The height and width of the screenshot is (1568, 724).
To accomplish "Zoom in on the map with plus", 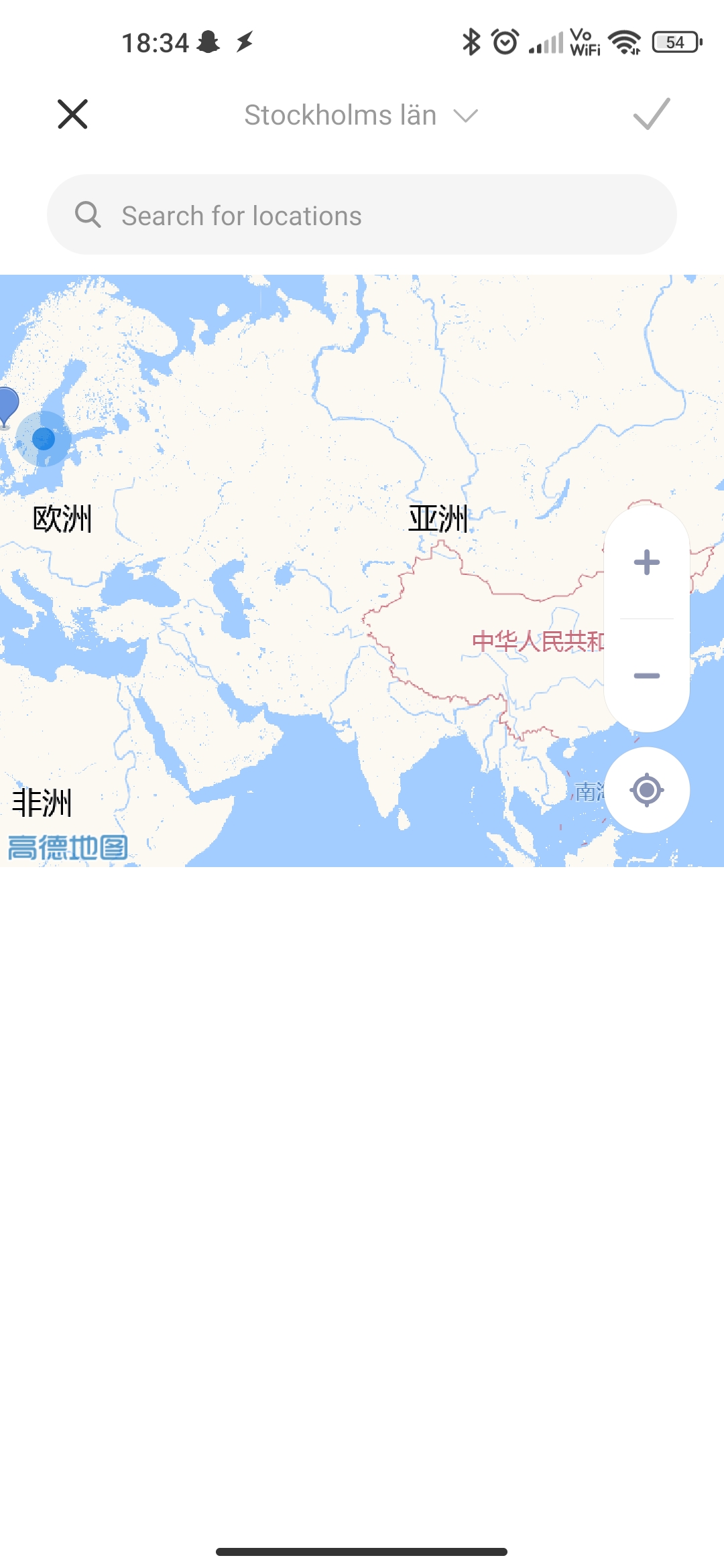I will [x=647, y=562].
